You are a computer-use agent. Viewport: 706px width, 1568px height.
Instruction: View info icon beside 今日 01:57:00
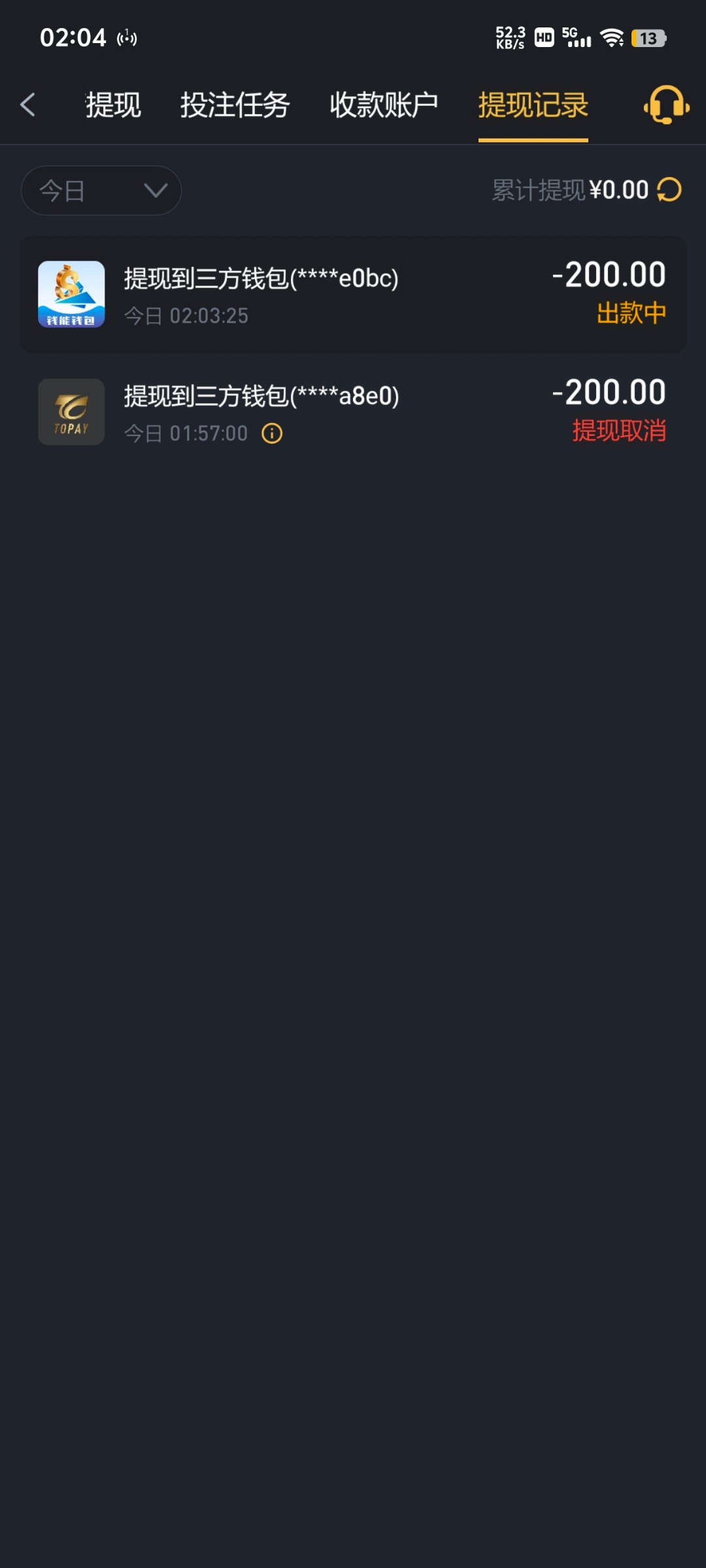tap(272, 433)
